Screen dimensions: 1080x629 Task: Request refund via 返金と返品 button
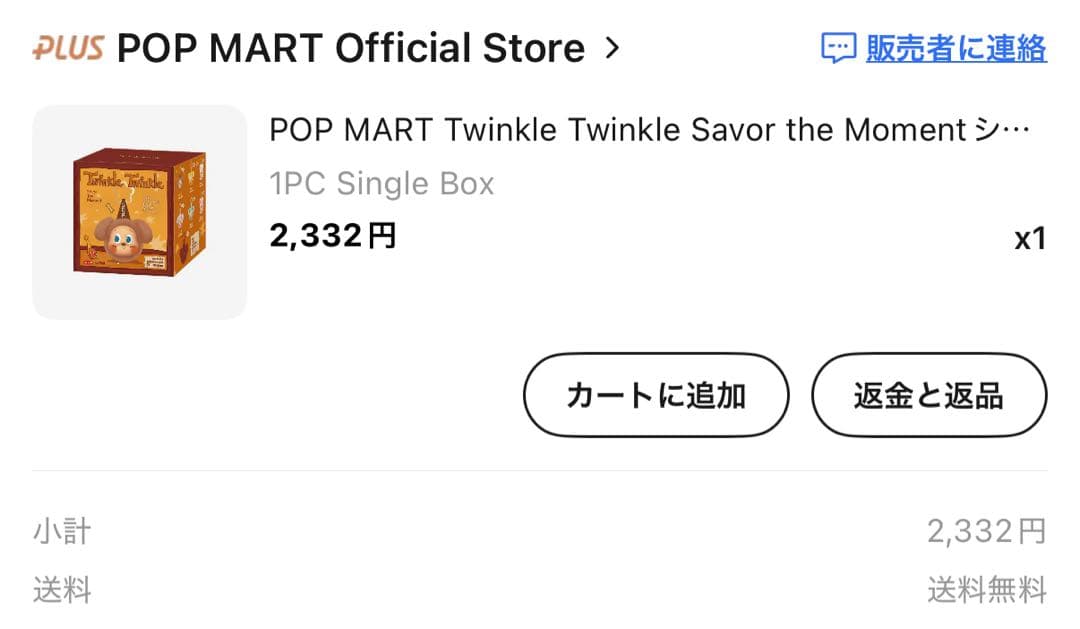click(928, 395)
